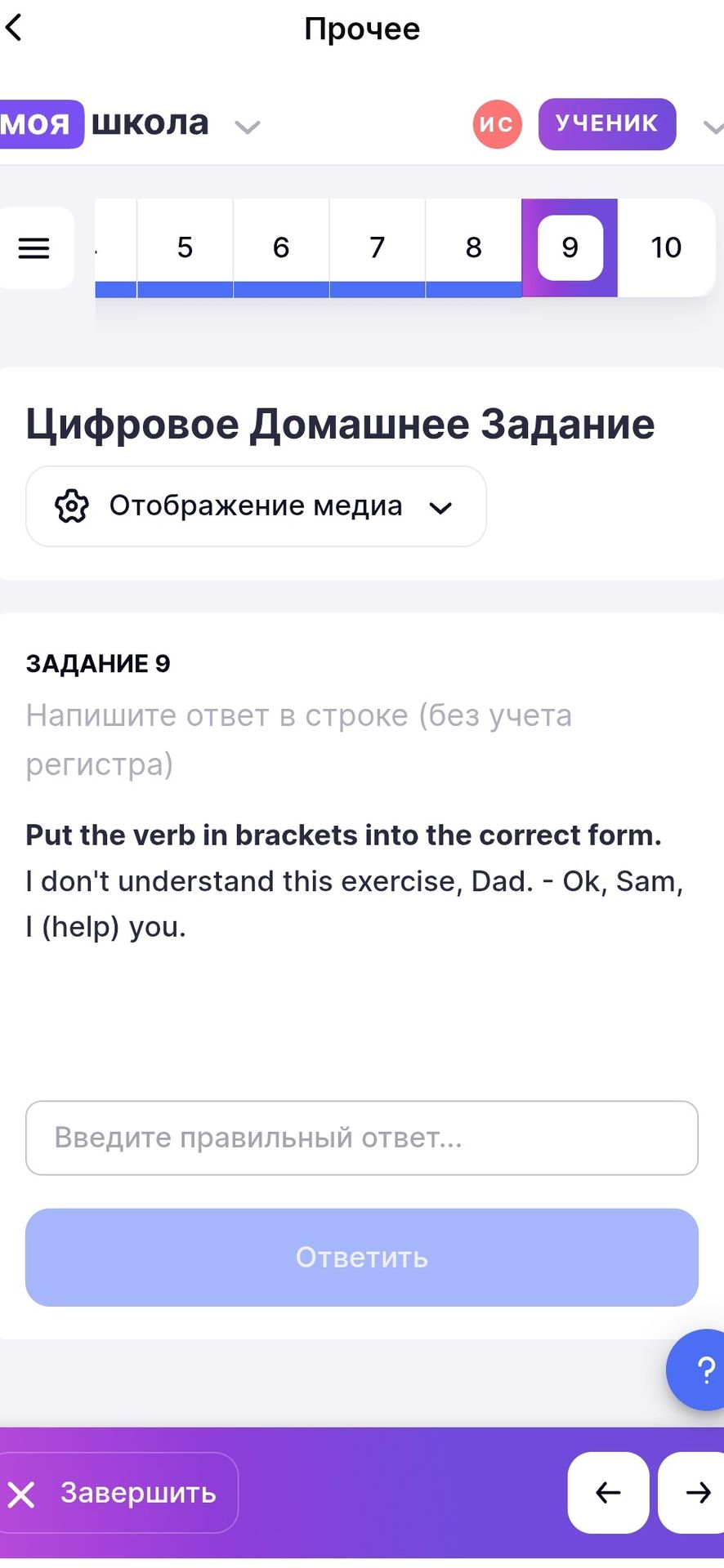724x1568 pixels.
Task: Jump to task 7
Action: click(378, 247)
